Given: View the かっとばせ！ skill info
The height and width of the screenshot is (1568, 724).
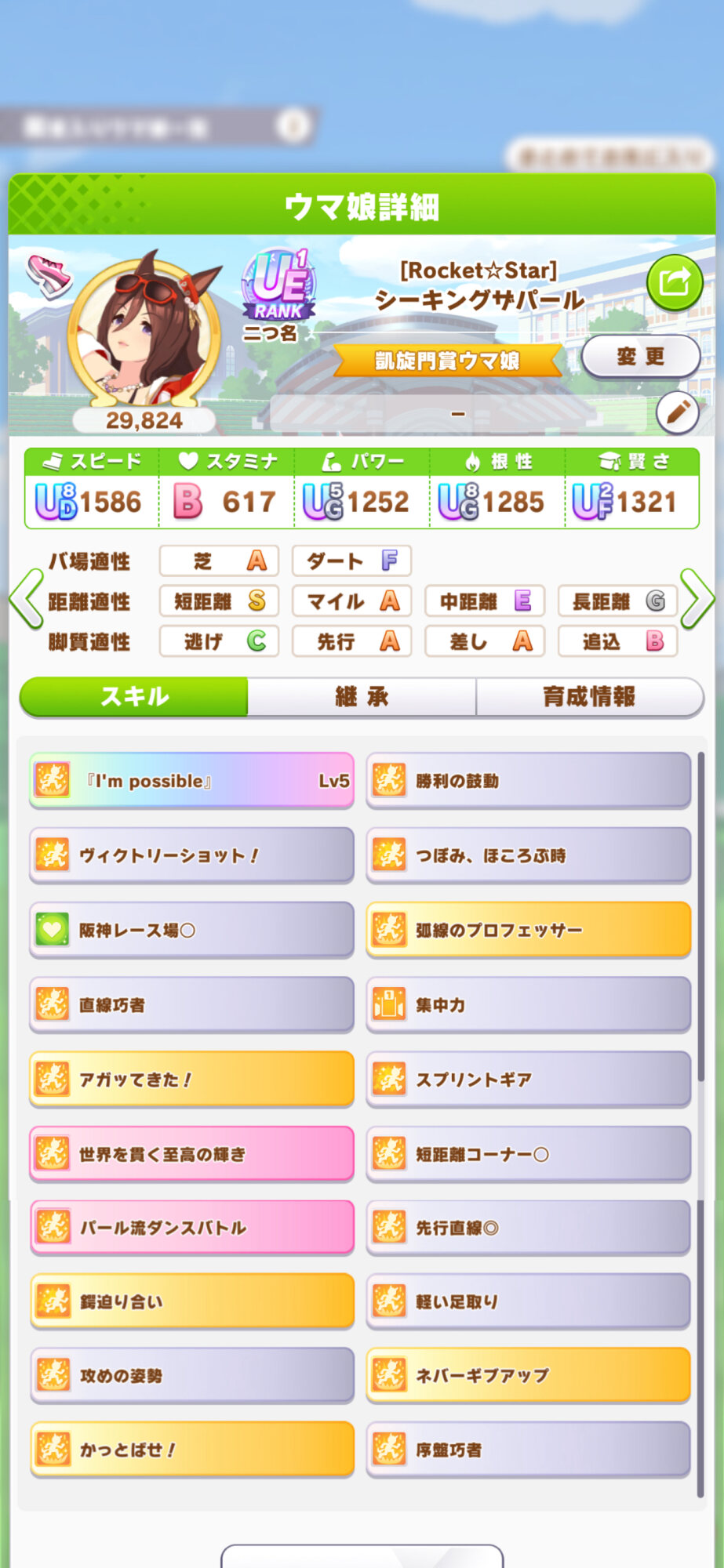Looking at the screenshot, I should [191, 1450].
